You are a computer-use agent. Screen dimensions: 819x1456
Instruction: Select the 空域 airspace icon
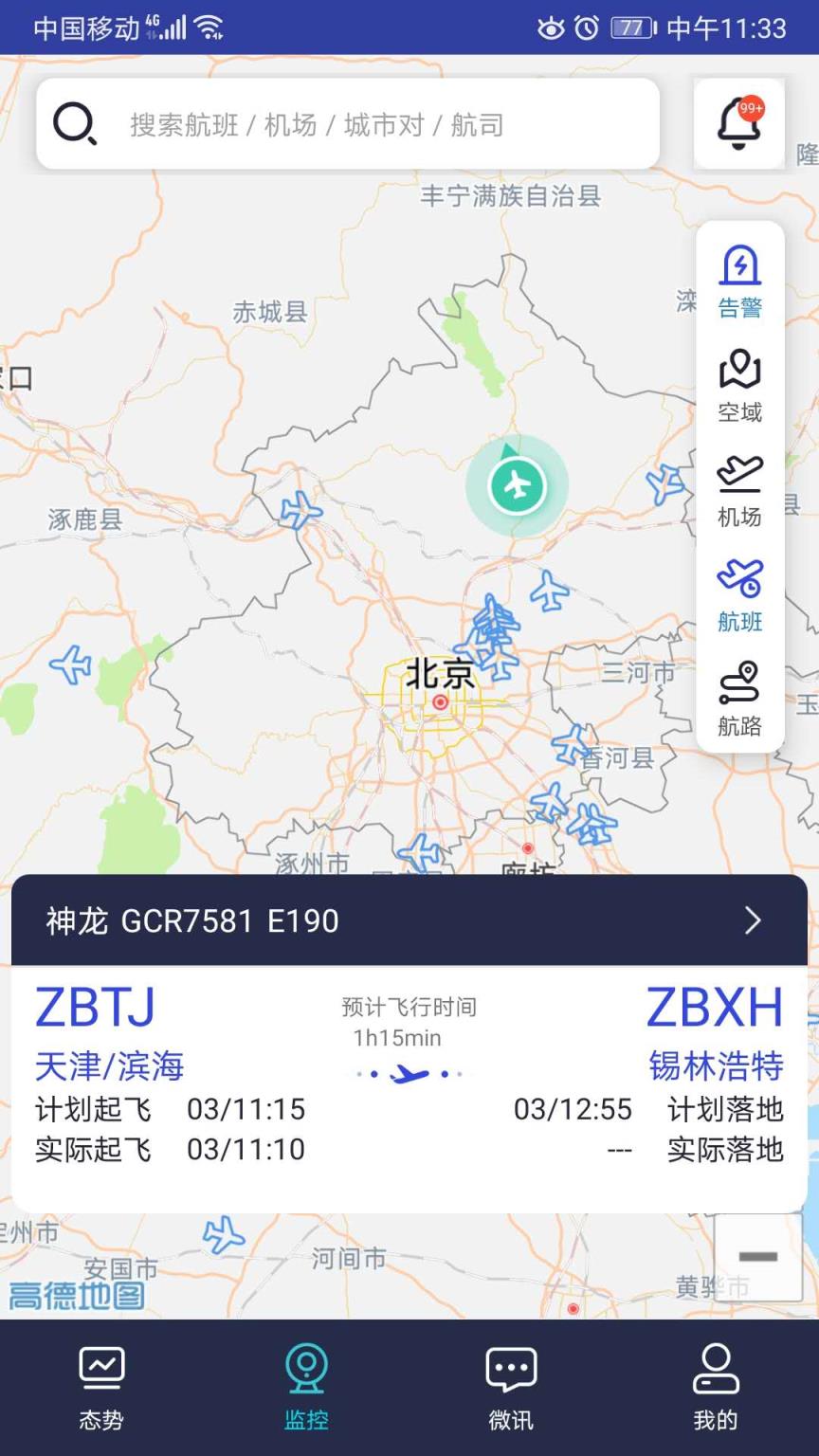pos(739,385)
